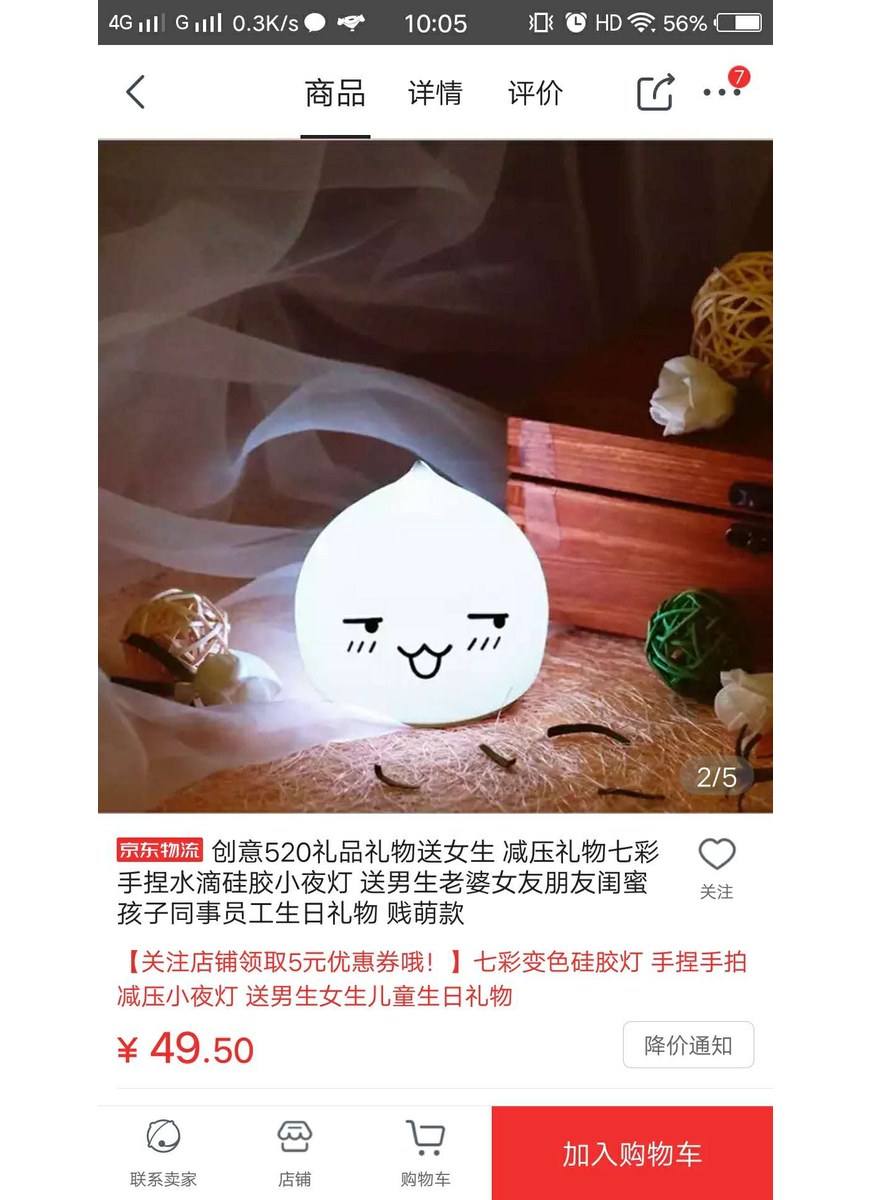Select the 商品 tab
This screenshot has width=870, height=1200.
click(x=335, y=94)
